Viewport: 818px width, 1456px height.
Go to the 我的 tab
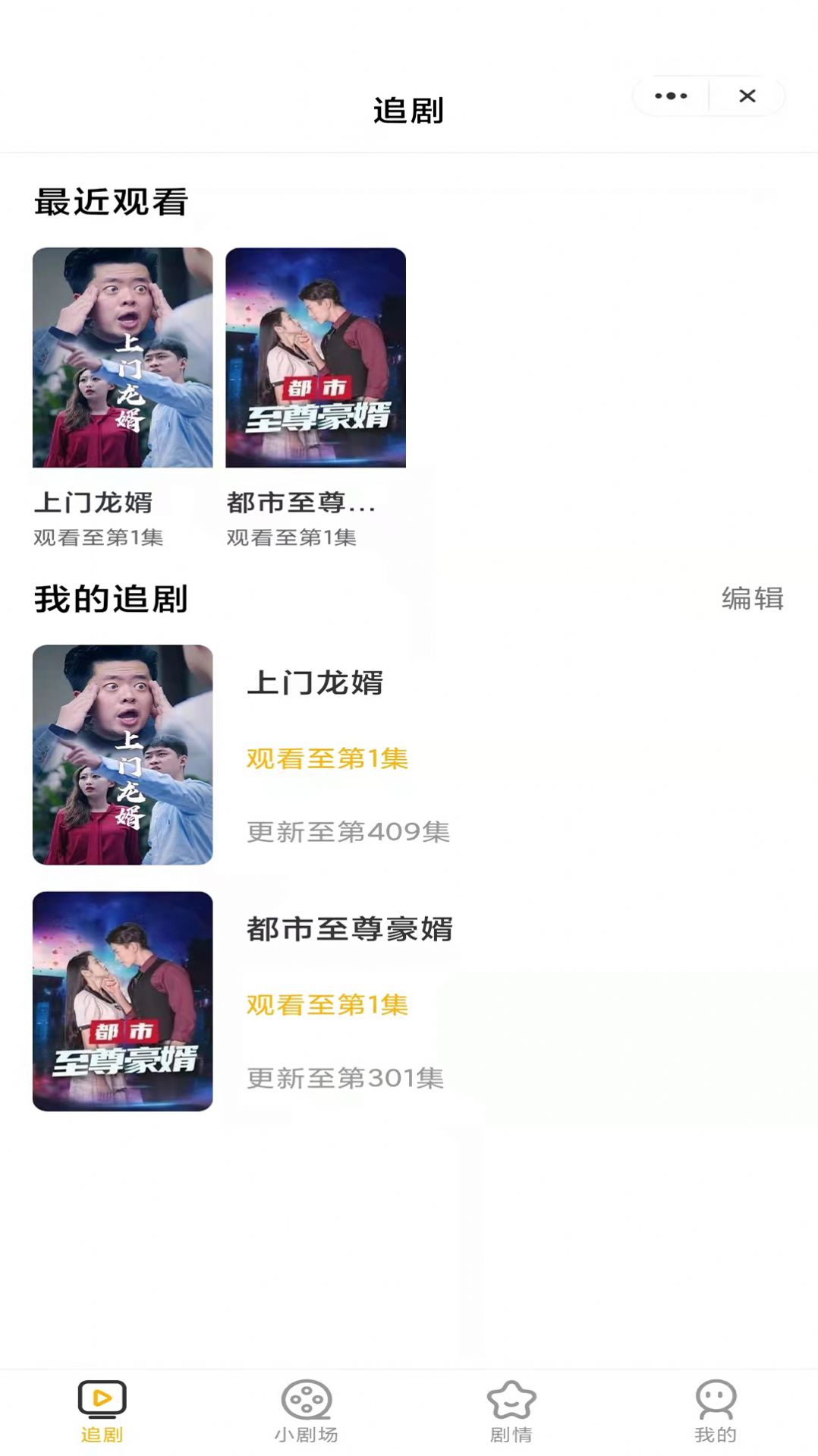point(715,1411)
